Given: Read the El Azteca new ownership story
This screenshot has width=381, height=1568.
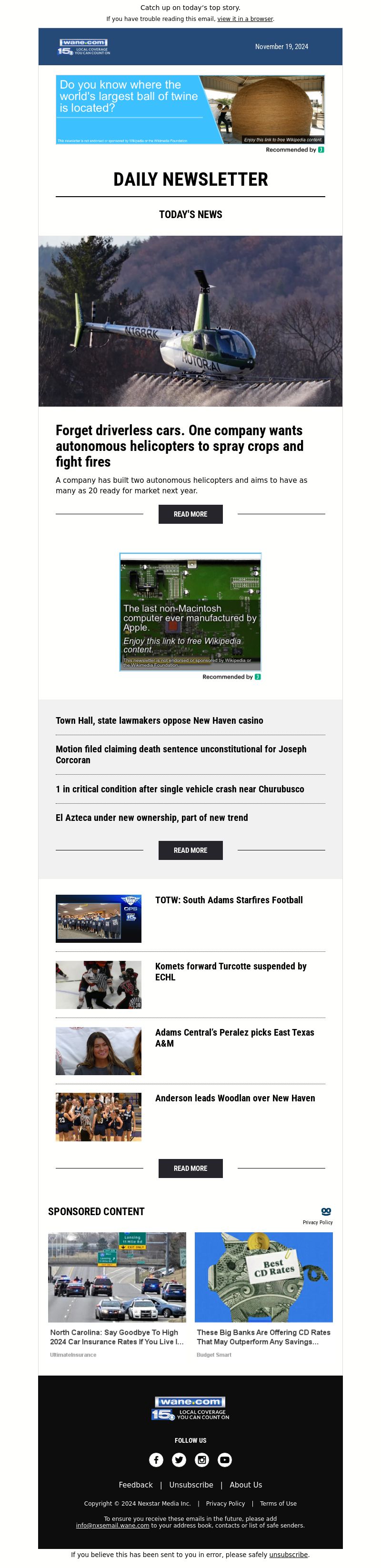Looking at the screenshot, I should pos(151,818).
